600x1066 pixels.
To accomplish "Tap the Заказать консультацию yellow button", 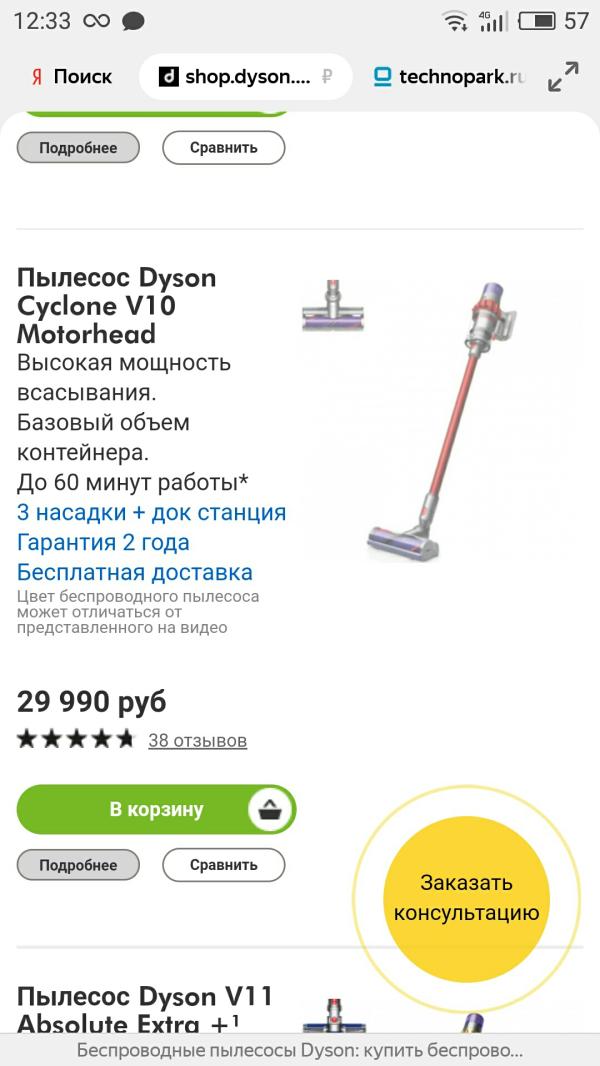I will (466, 898).
